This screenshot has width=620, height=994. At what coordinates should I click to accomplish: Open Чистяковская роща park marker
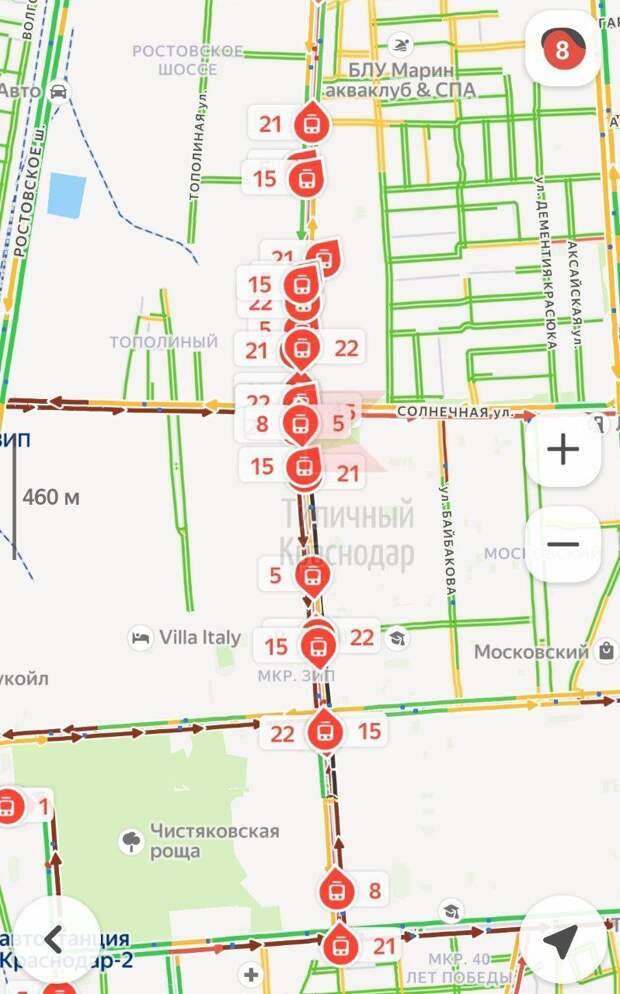coord(131,841)
